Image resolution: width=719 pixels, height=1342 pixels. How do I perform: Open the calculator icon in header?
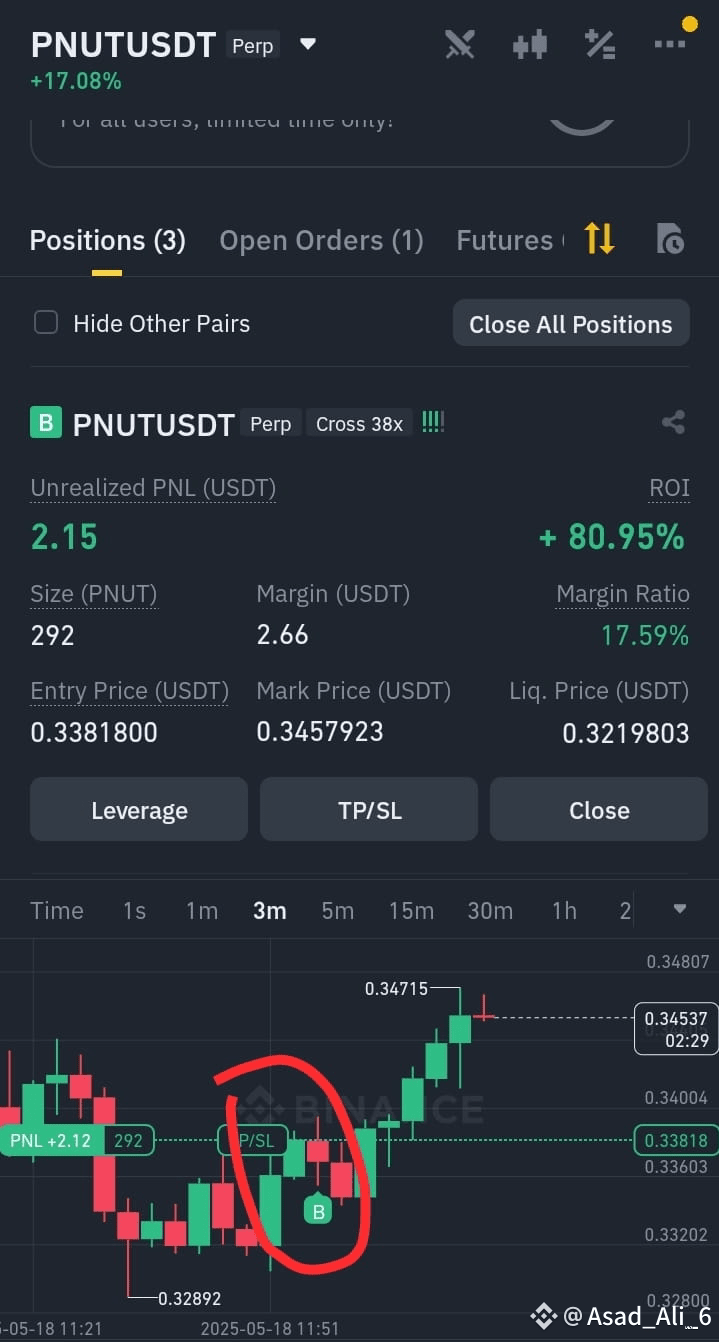pos(600,45)
